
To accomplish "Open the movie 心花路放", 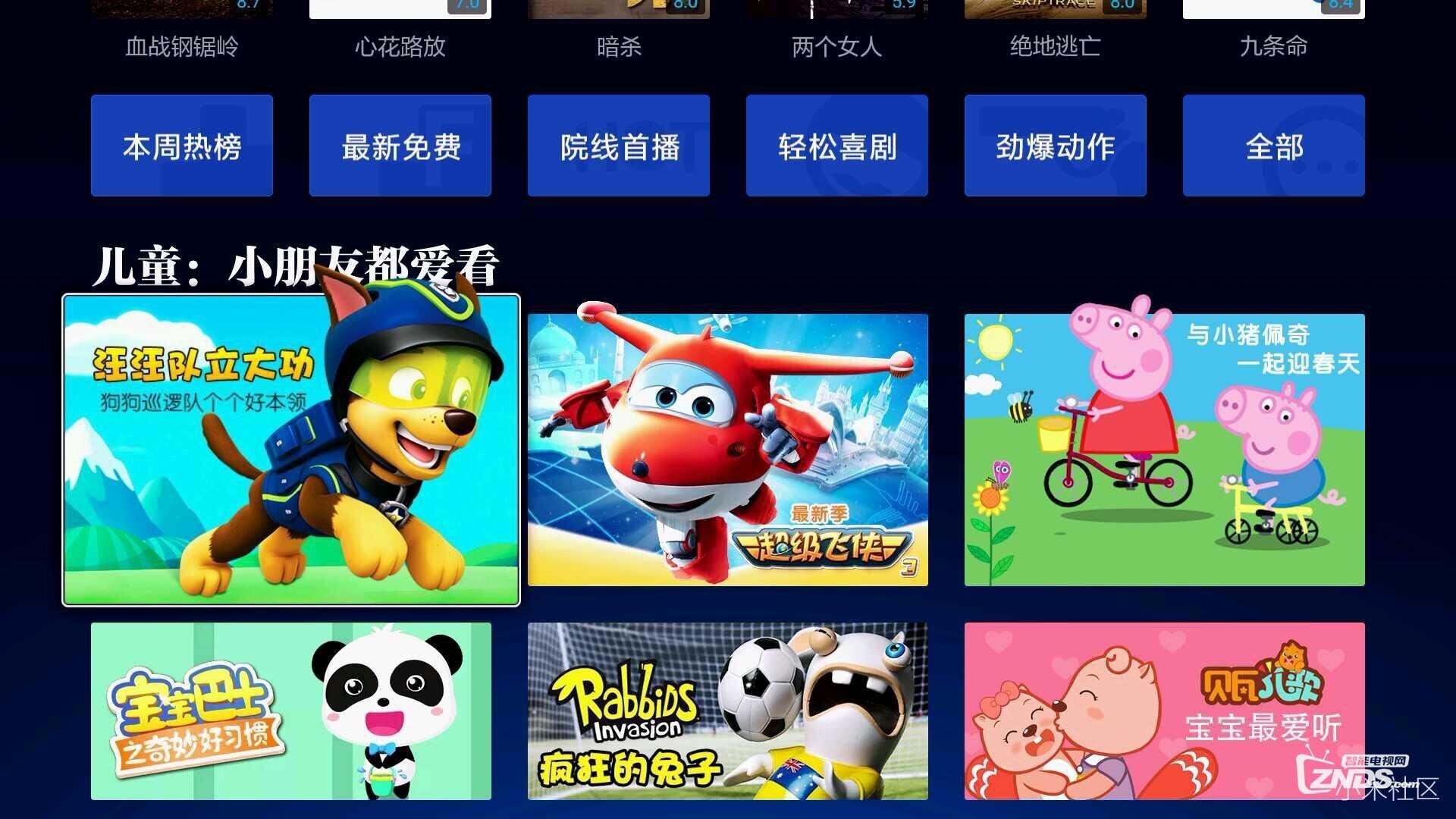I will pos(400,45).
